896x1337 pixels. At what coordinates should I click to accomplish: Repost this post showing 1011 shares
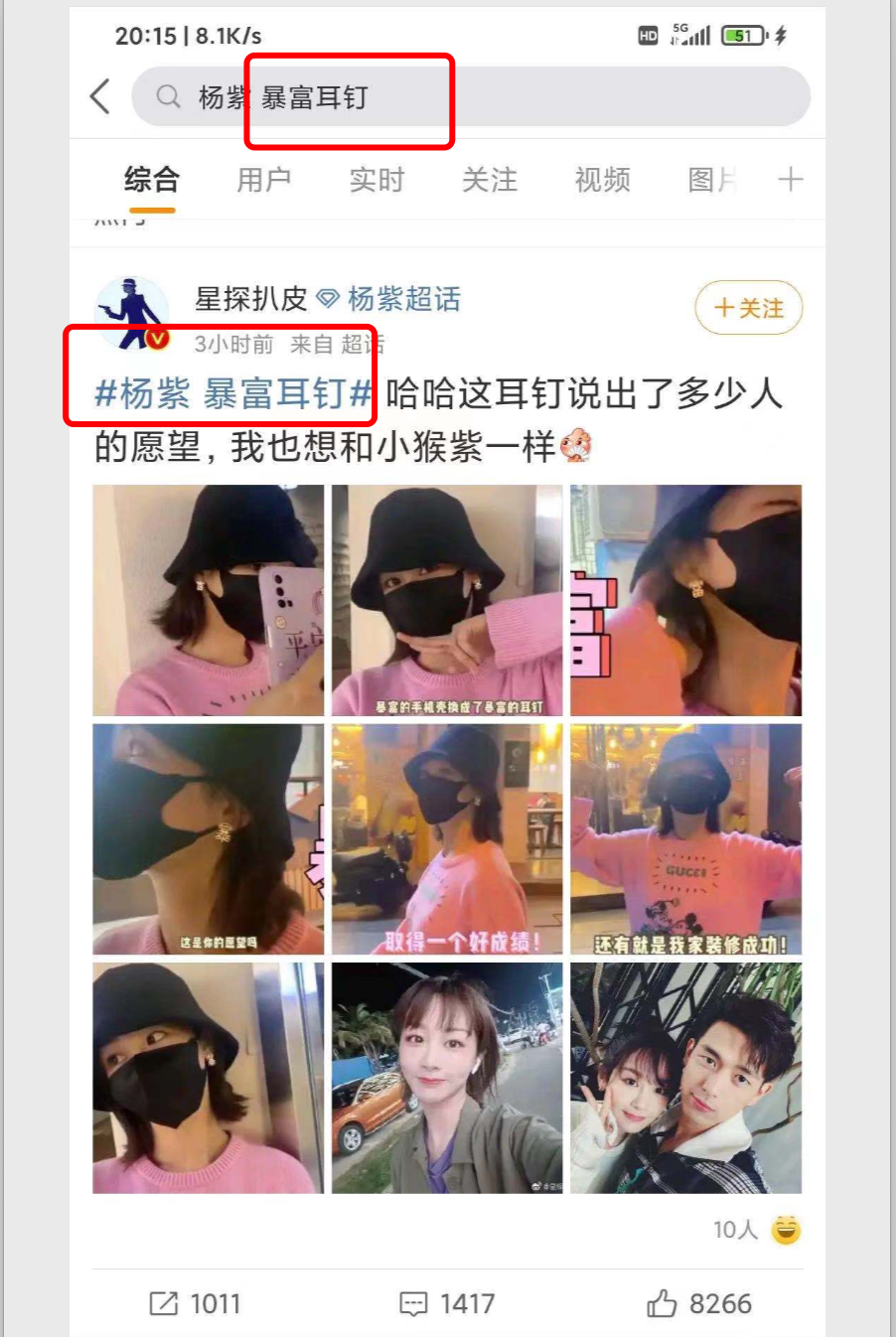[195, 1303]
